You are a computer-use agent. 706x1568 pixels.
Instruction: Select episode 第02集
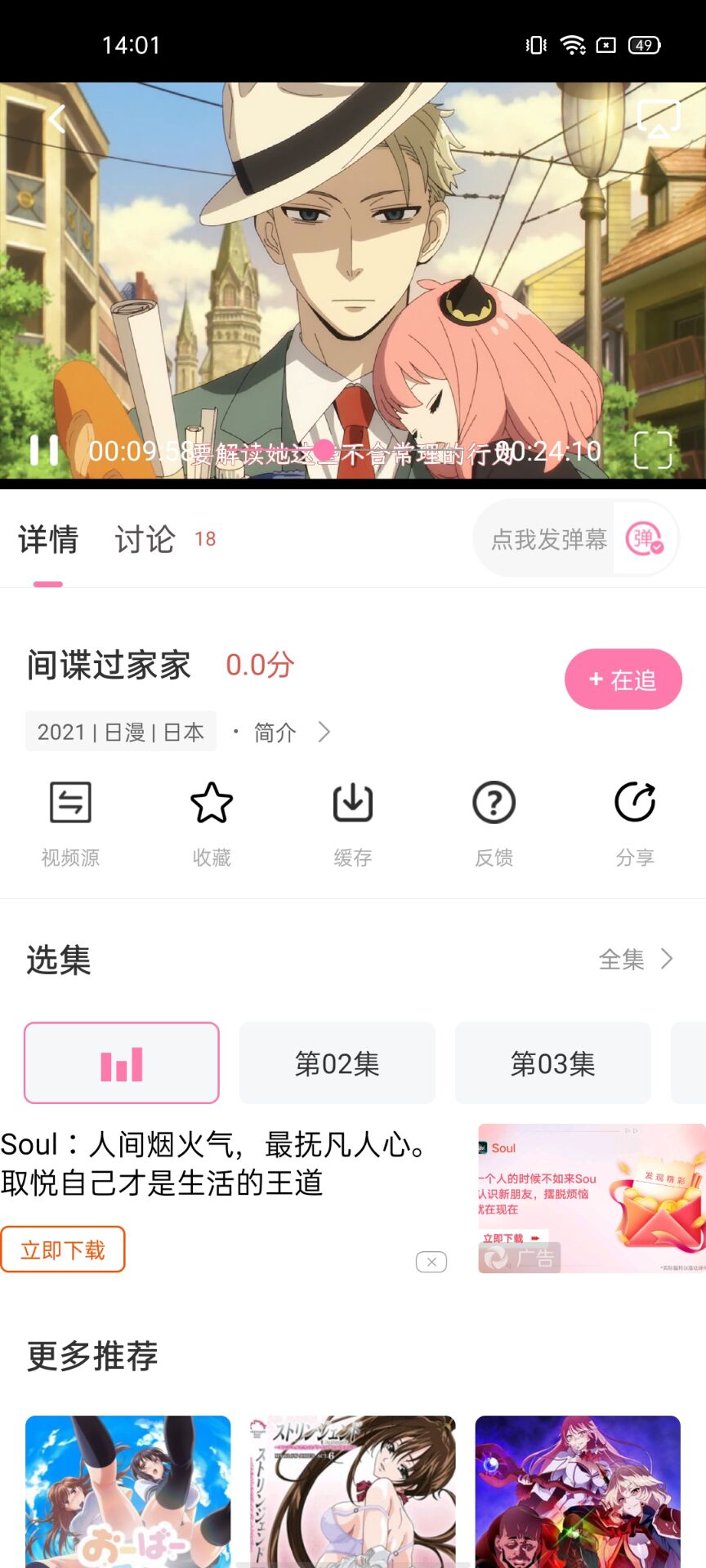click(337, 1063)
